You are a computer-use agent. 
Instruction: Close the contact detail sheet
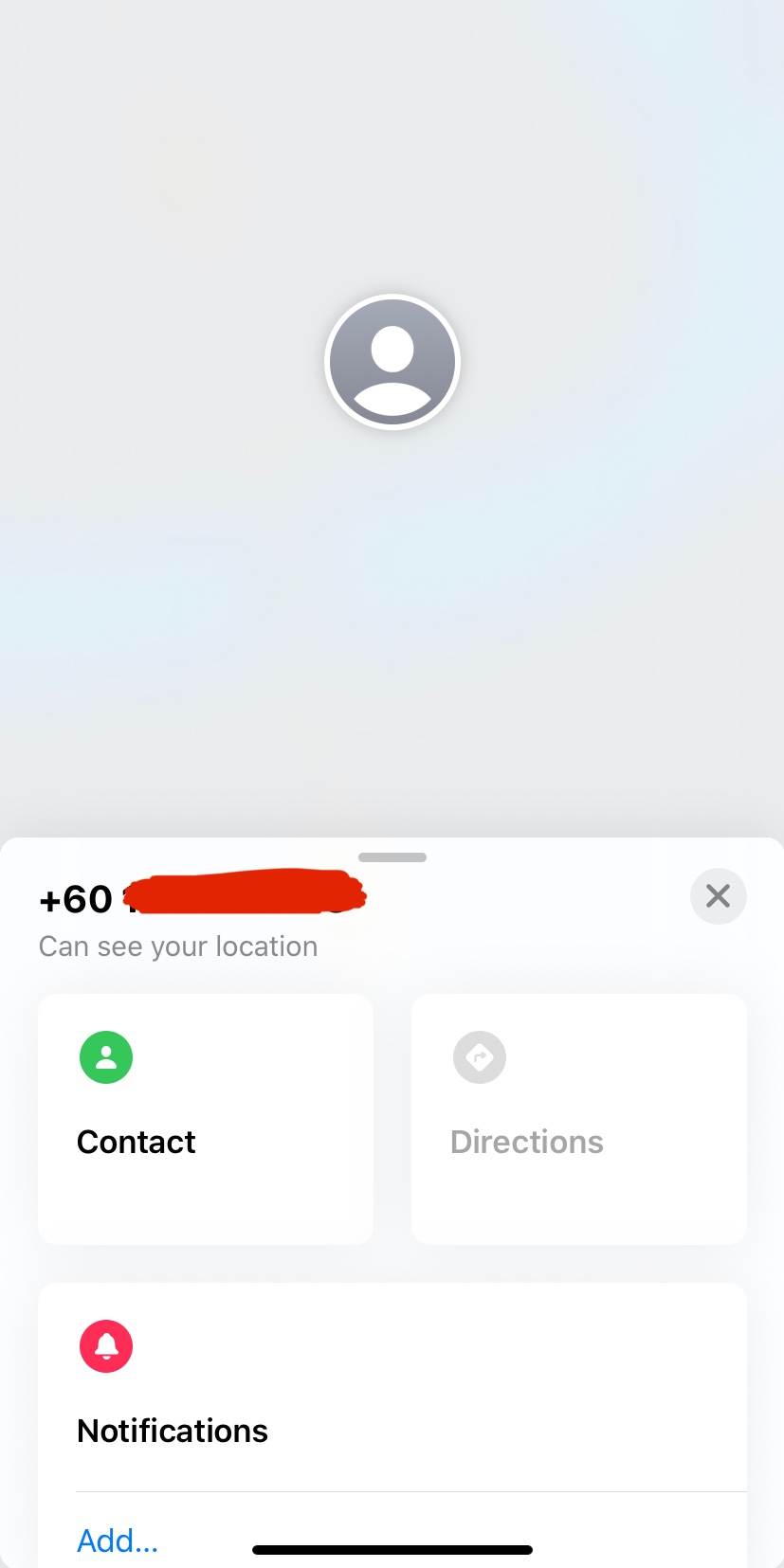click(718, 896)
